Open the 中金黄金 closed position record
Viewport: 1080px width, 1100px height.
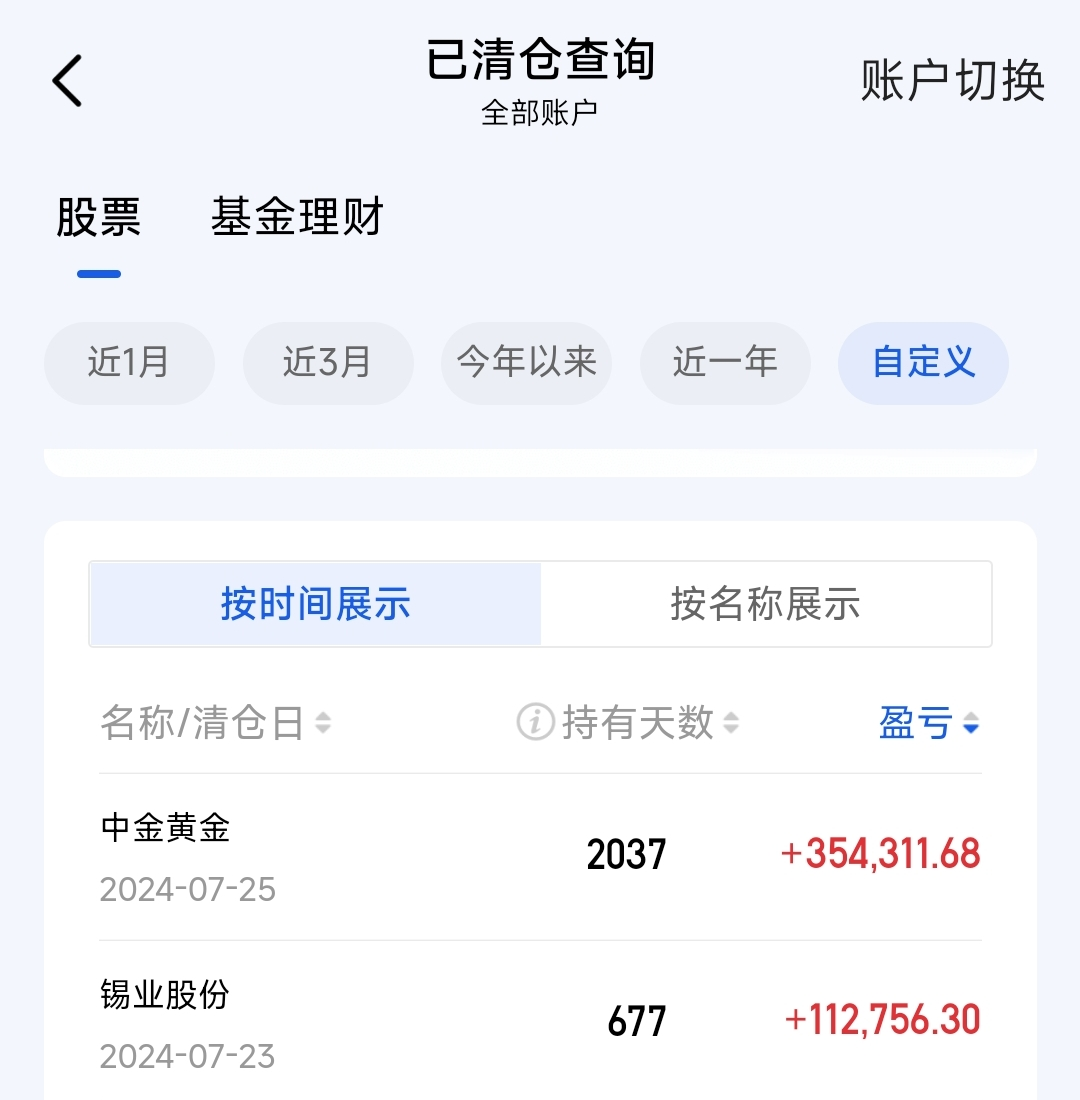point(540,856)
